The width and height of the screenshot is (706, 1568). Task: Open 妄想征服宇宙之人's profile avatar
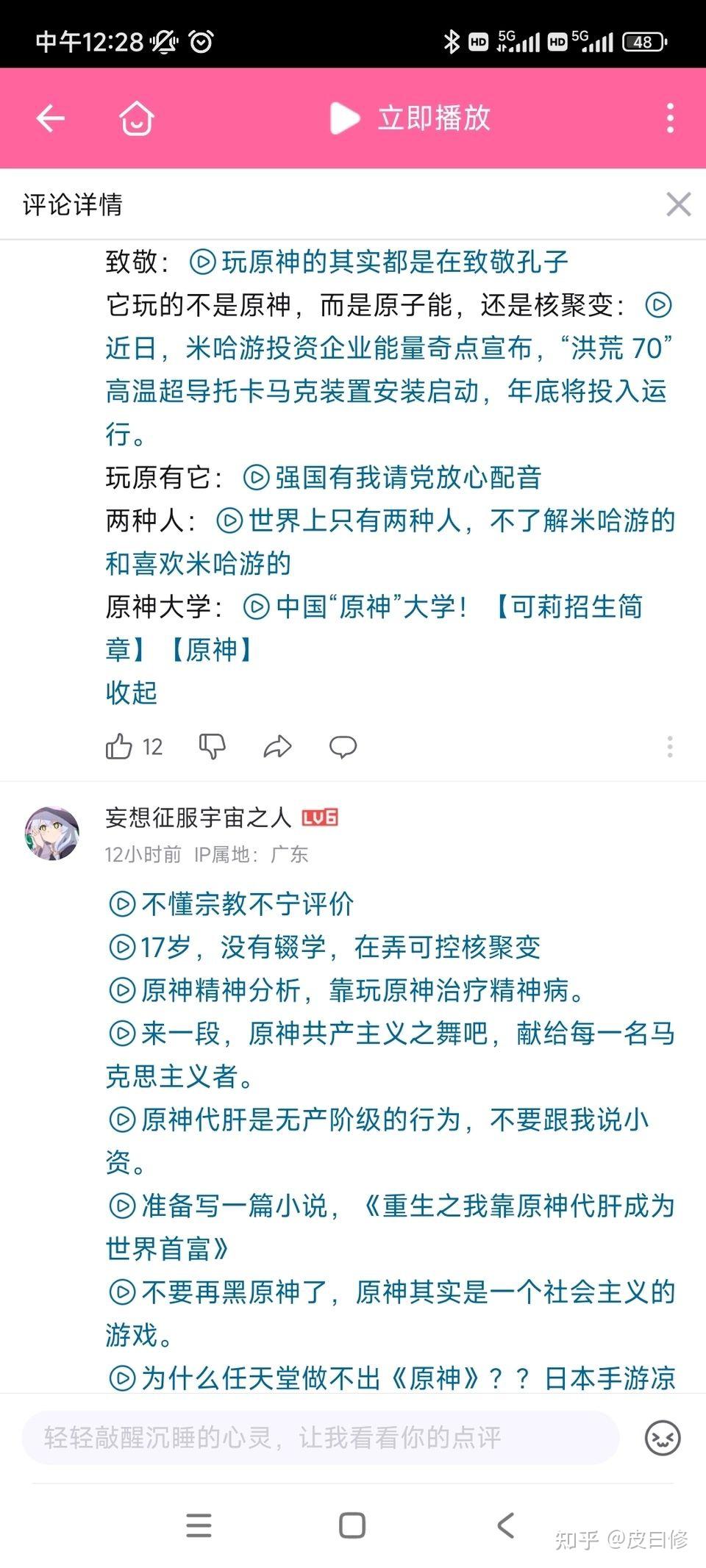[52, 834]
